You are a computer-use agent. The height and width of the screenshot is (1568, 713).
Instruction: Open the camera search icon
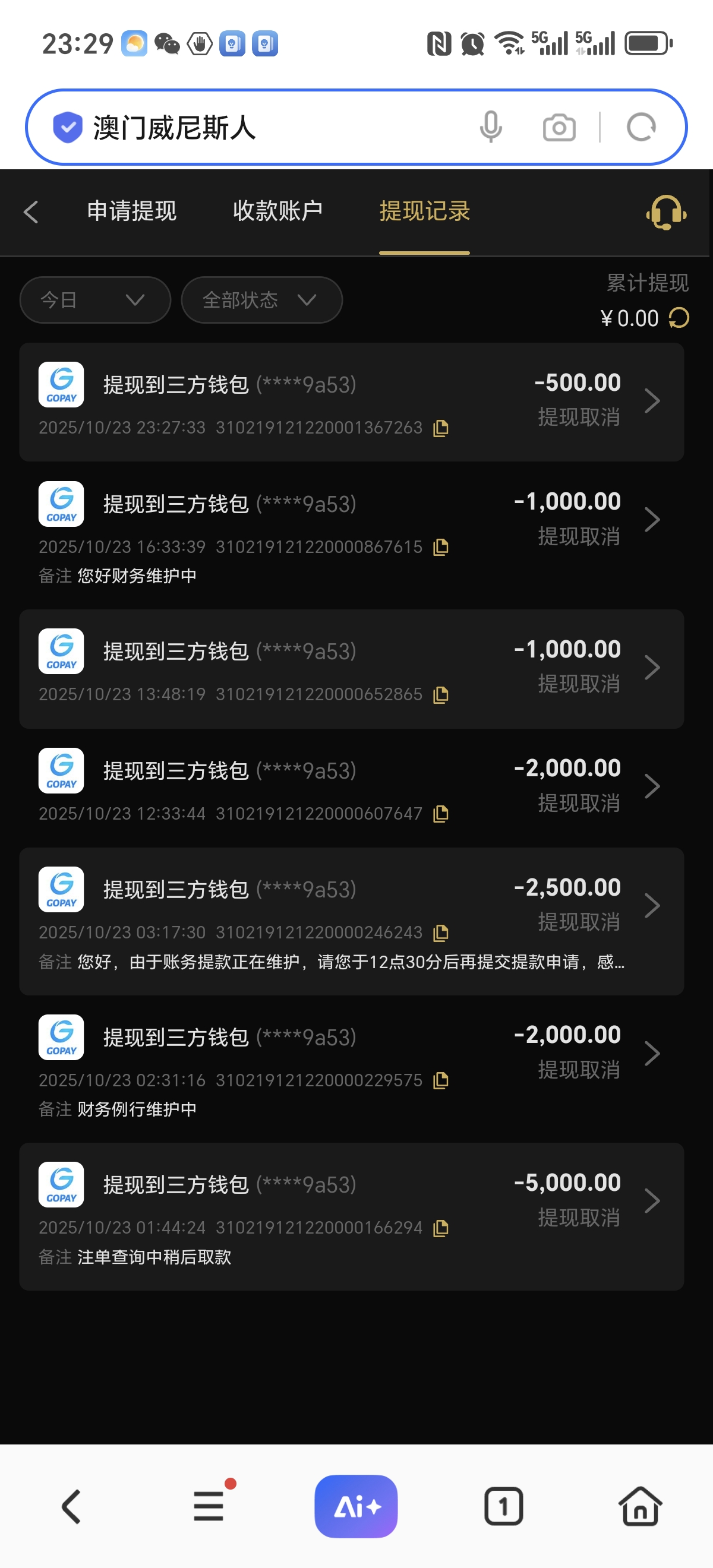[559, 127]
